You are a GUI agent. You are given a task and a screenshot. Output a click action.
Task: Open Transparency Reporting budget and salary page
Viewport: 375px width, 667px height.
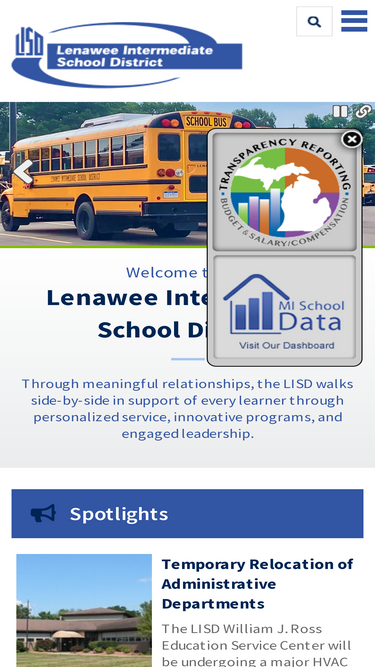click(x=284, y=191)
